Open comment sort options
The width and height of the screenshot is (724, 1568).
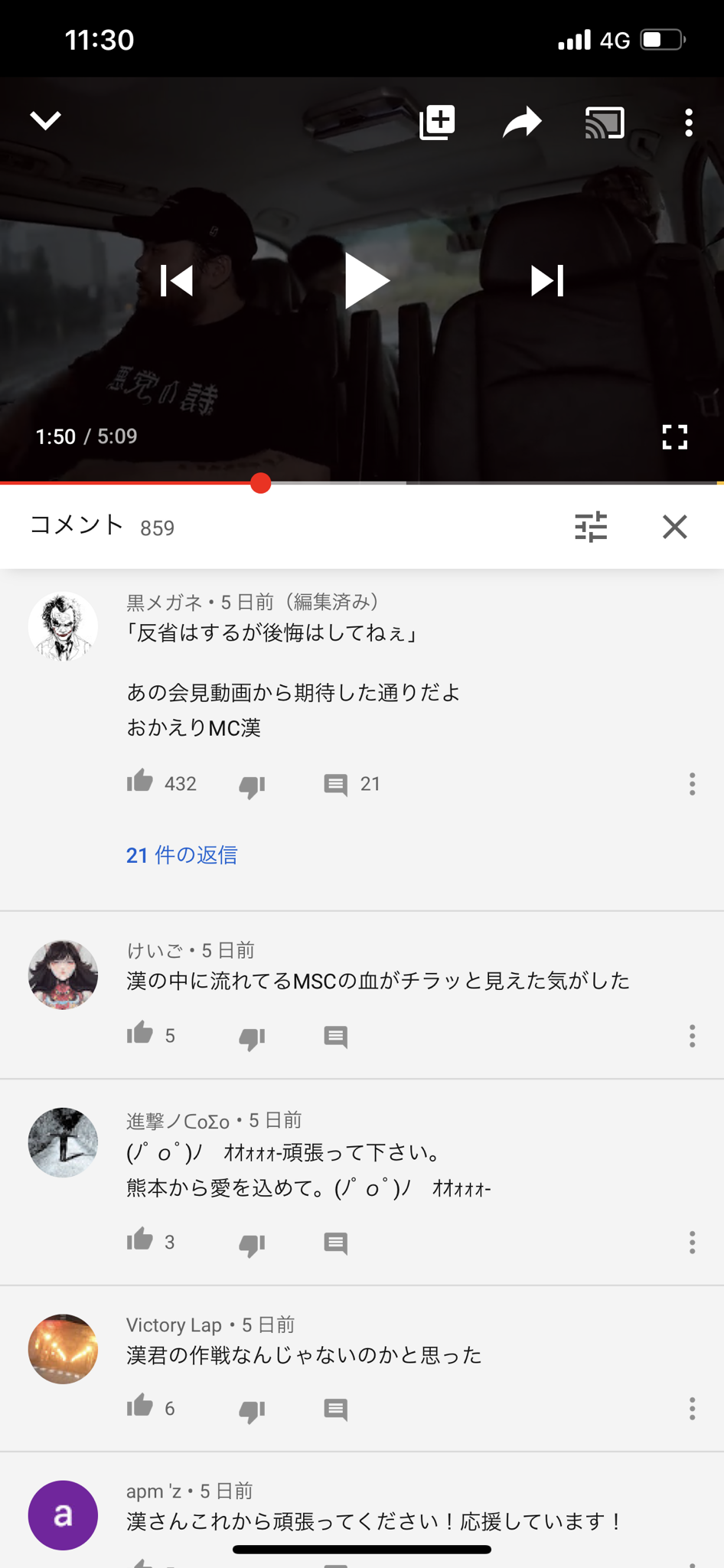591,527
